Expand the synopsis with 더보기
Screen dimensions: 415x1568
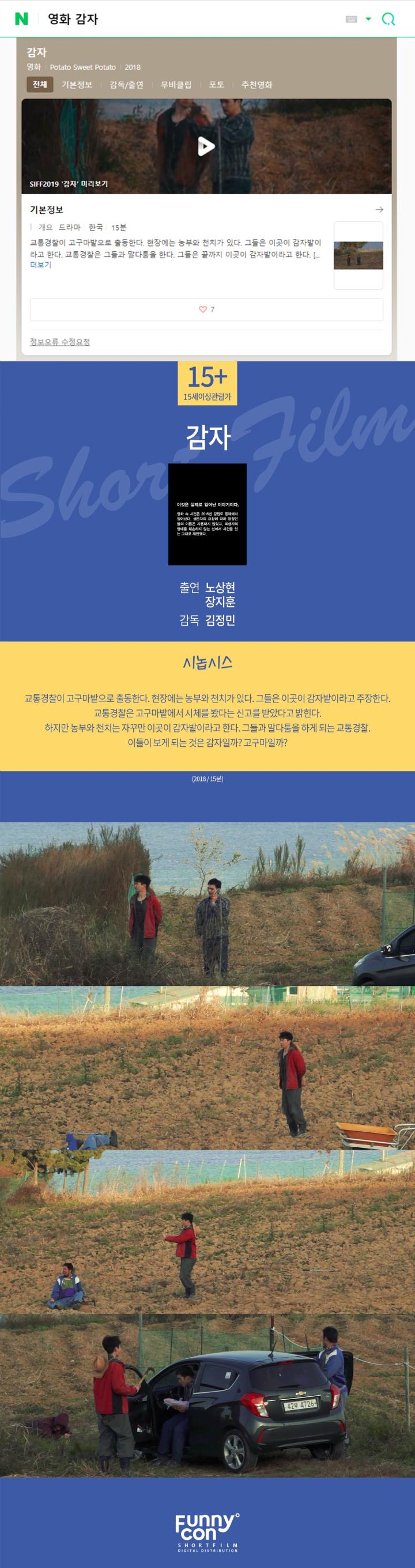41,265
